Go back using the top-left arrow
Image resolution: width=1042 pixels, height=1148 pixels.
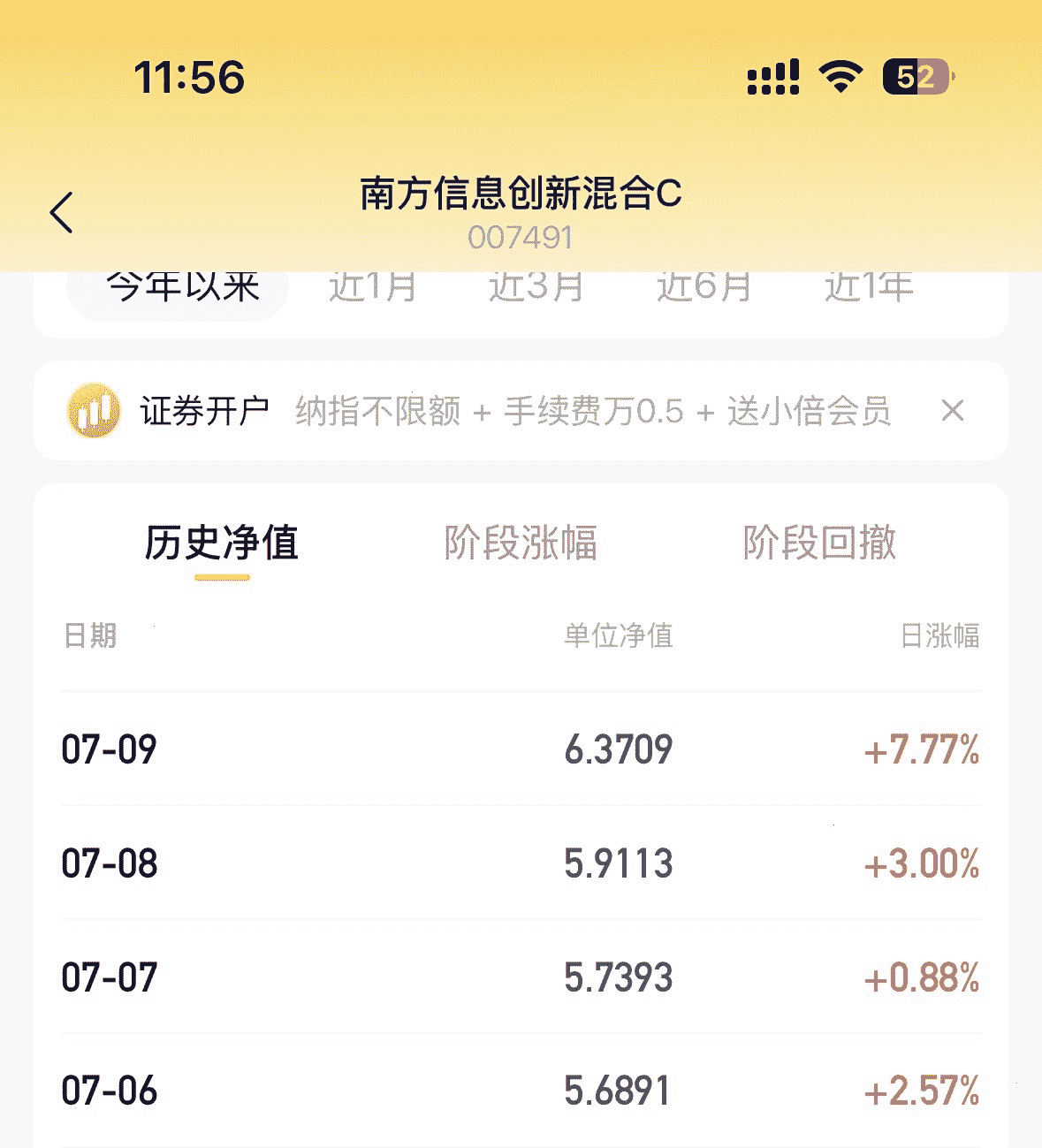click(61, 212)
